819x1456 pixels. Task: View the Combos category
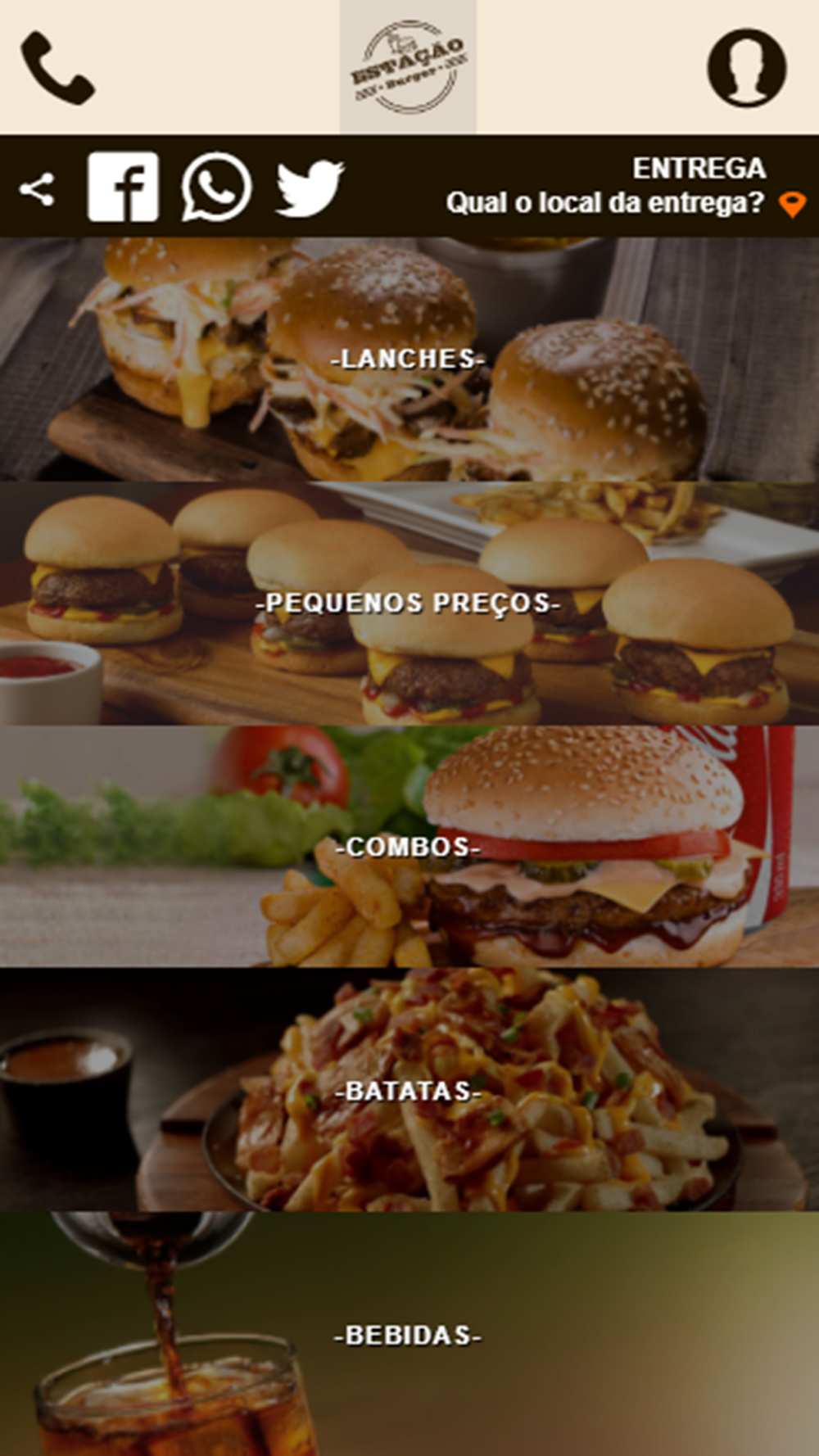tap(409, 847)
